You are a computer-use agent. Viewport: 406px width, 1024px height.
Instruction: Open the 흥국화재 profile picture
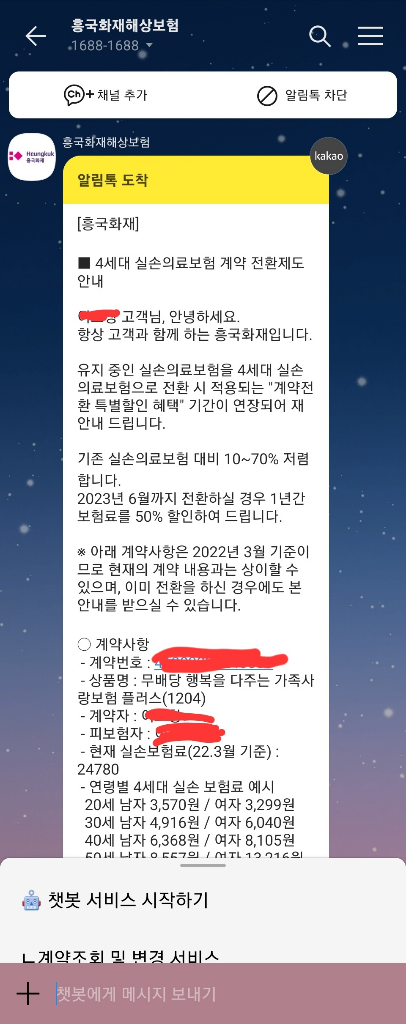tap(31, 157)
